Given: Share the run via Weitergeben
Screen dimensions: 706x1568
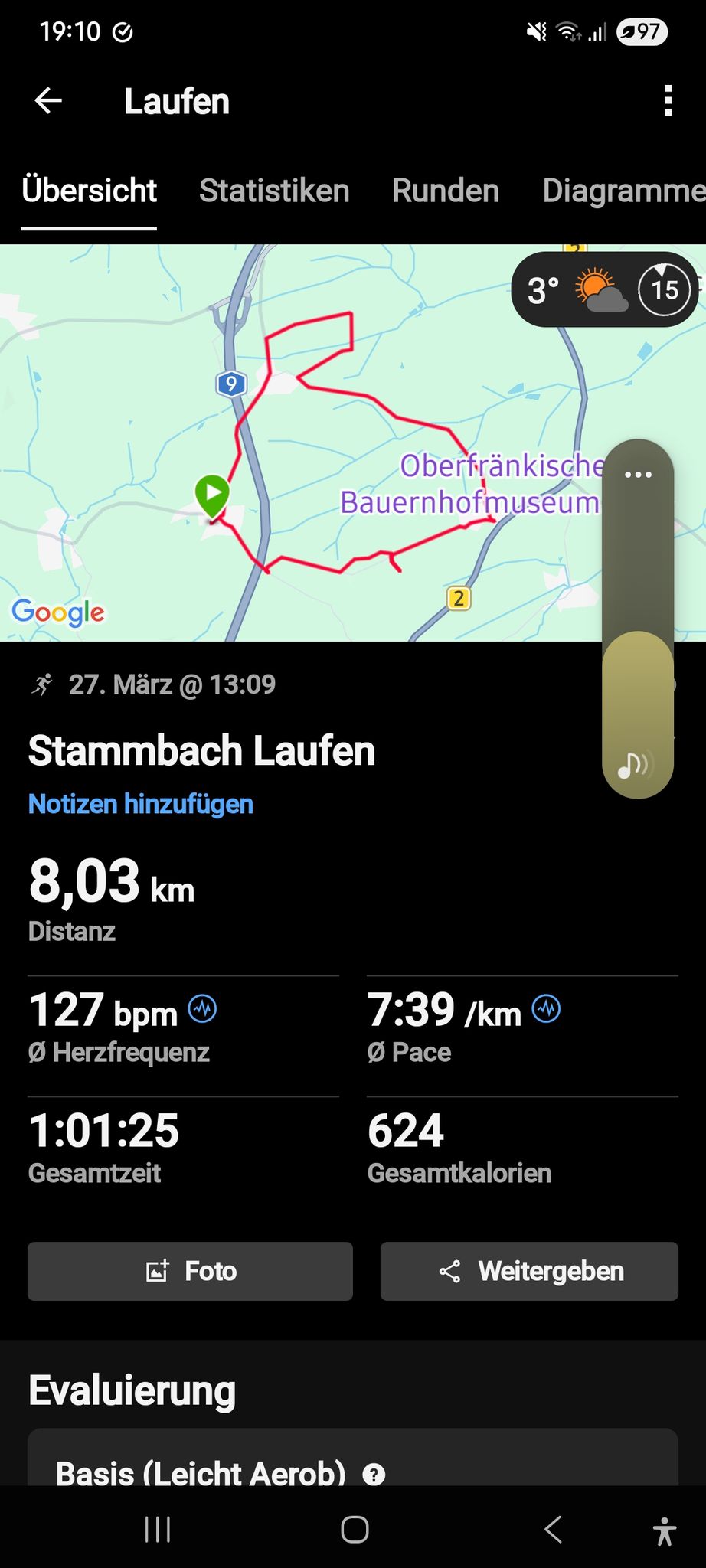Looking at the screenshot, I should 529,1271.
